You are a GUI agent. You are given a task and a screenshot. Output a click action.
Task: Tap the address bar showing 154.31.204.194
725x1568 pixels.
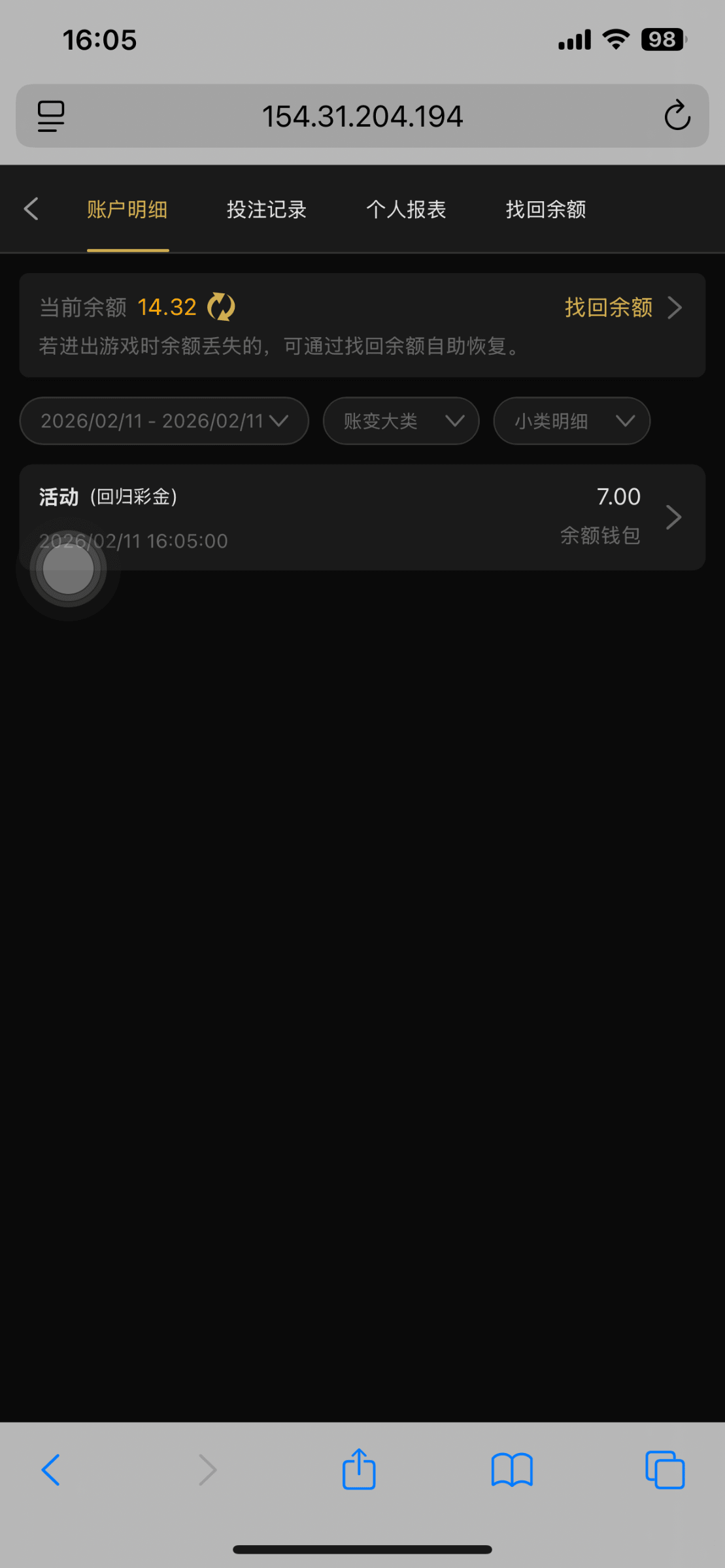tap(363, 116)
